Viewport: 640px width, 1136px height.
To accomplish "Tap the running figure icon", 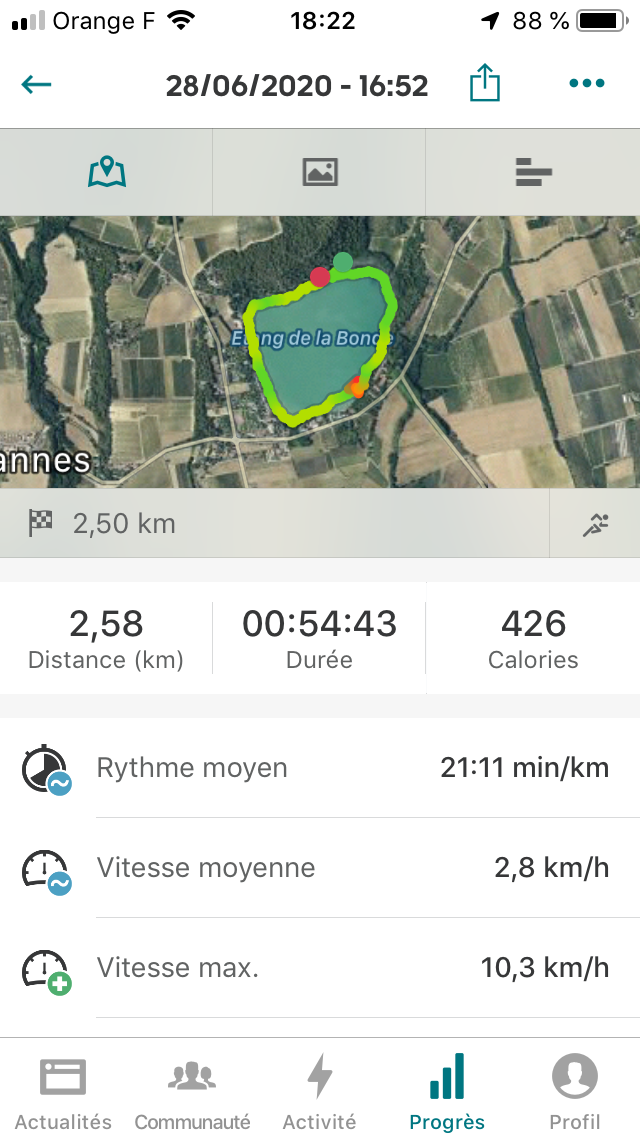I will (595, 524).
